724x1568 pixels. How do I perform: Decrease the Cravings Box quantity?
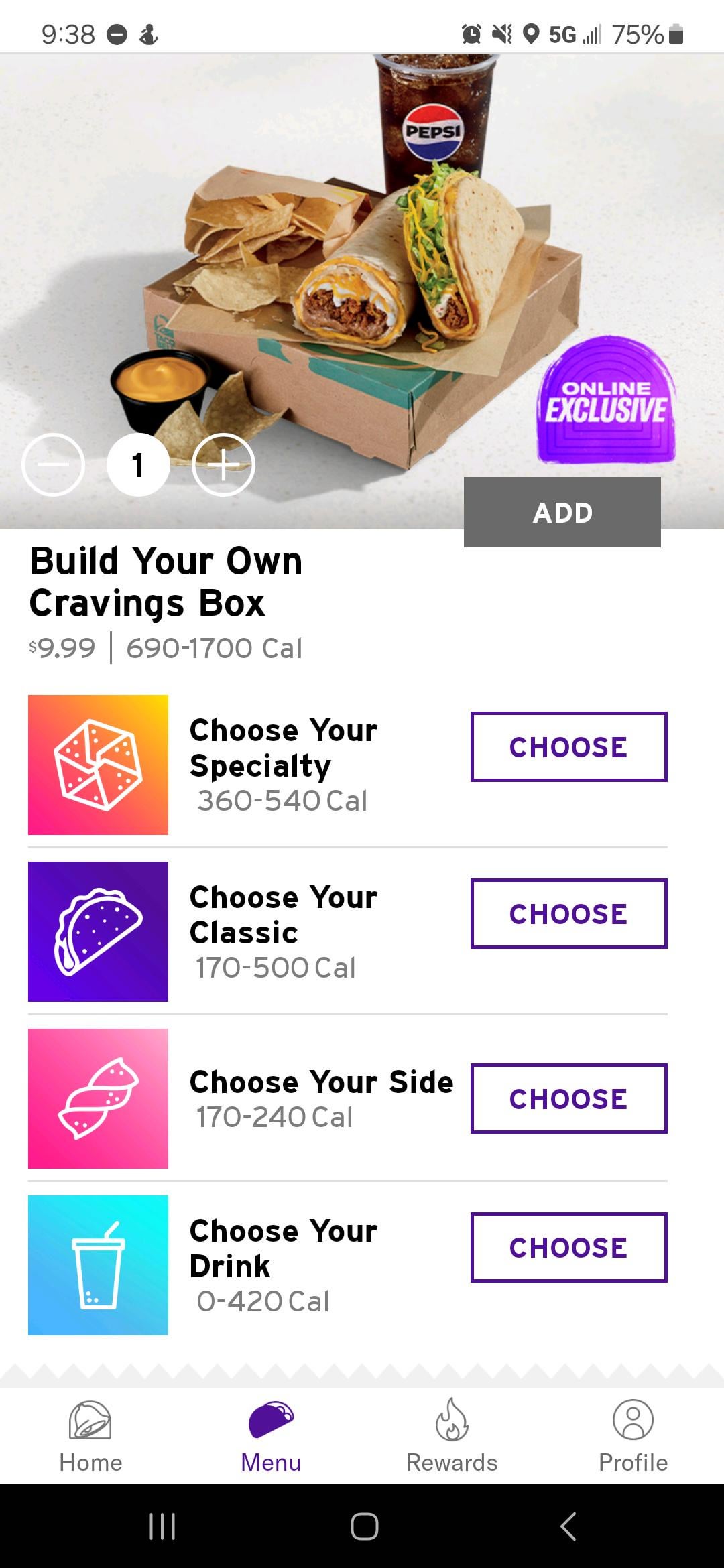click(x=54, y=464)
